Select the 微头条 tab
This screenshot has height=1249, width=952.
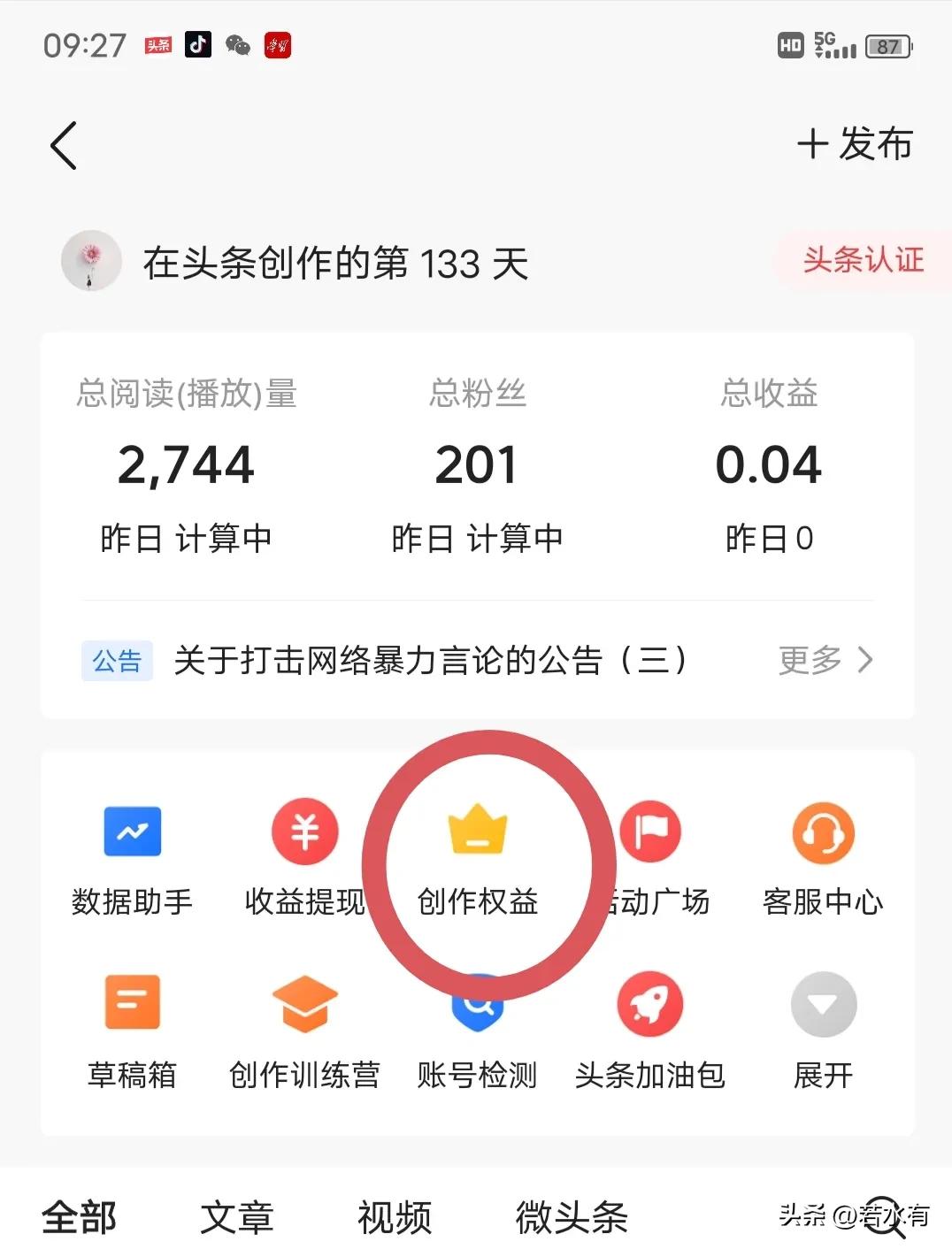point(571,1218)
